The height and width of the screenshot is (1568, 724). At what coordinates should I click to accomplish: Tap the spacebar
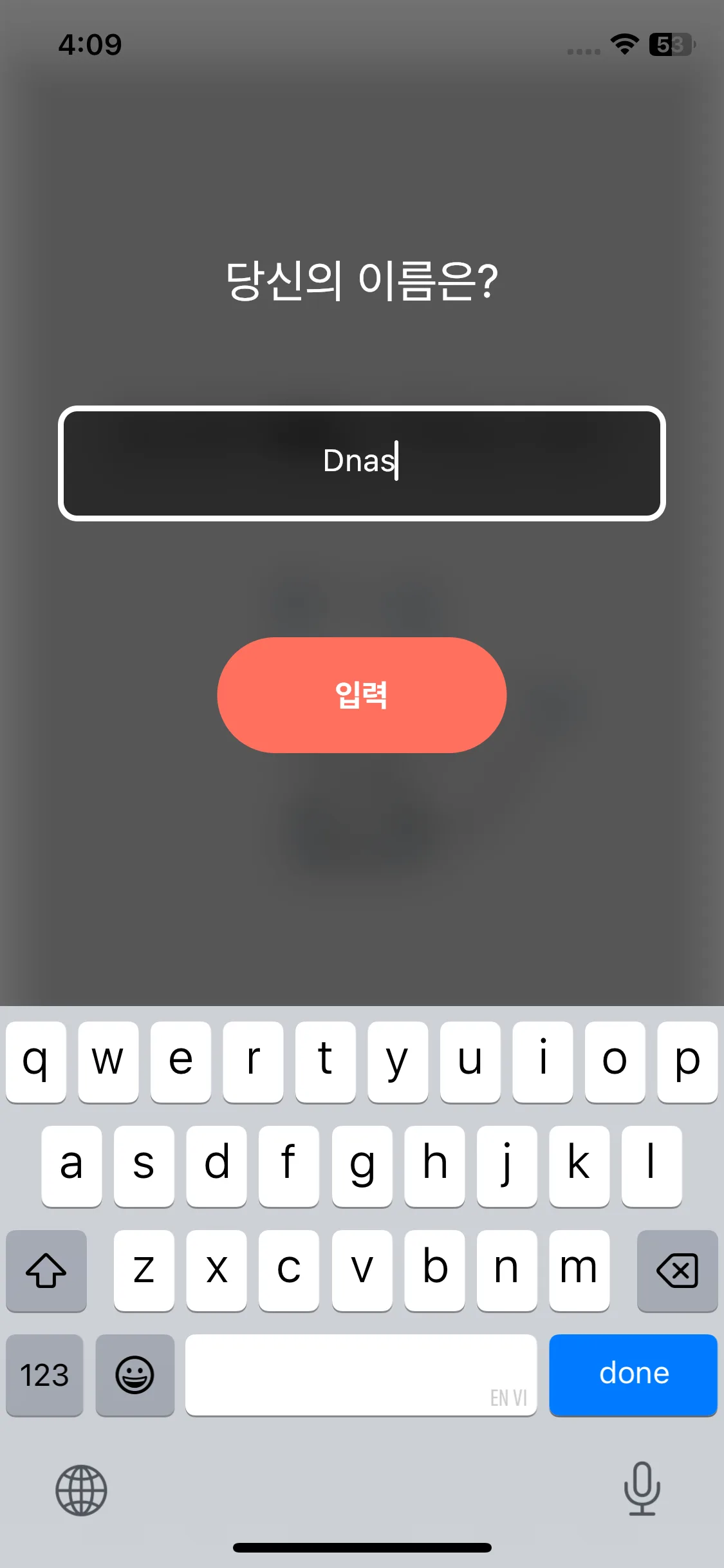pos(362,1376)
